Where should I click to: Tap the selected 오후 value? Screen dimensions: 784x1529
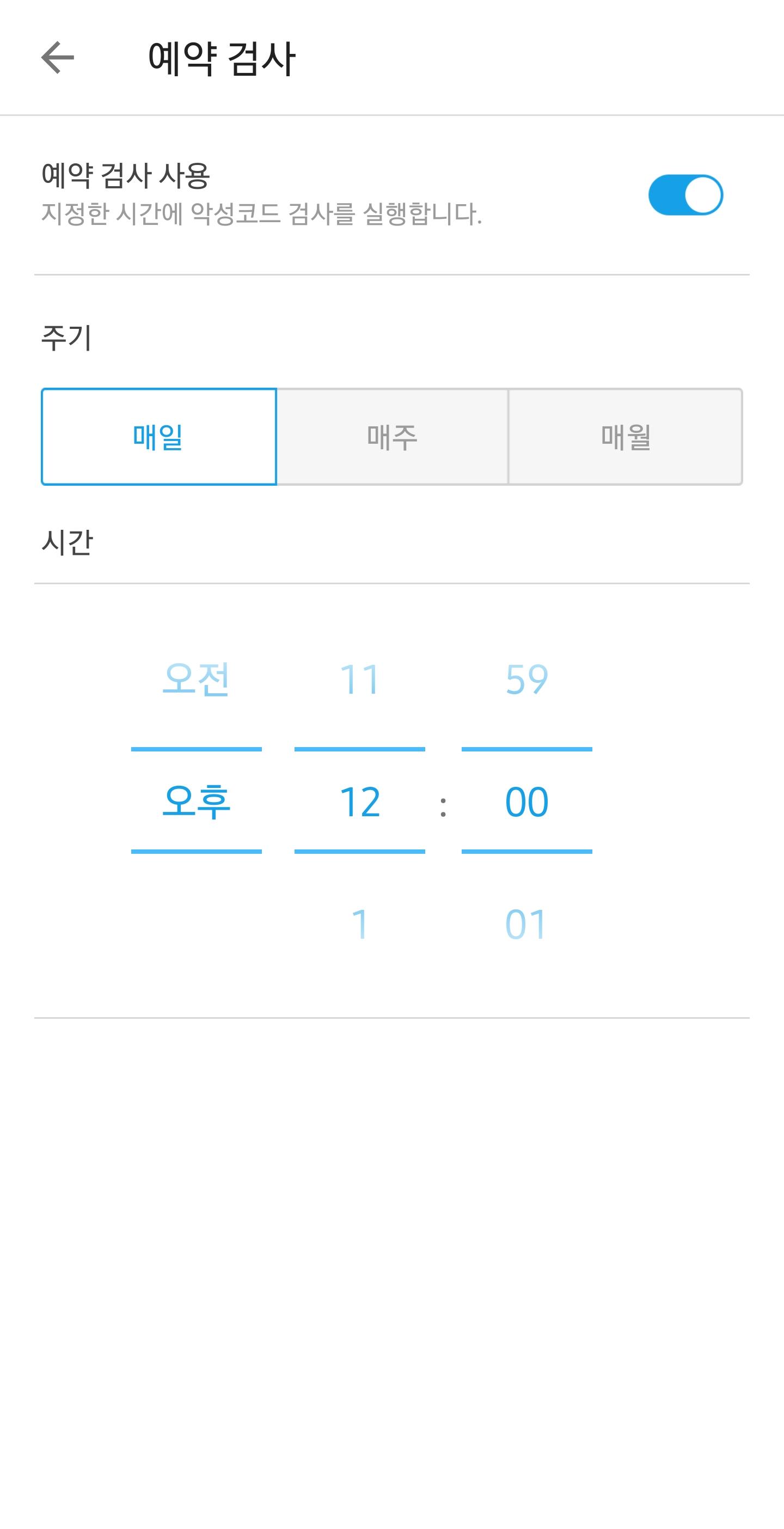[x=196, y=802]
